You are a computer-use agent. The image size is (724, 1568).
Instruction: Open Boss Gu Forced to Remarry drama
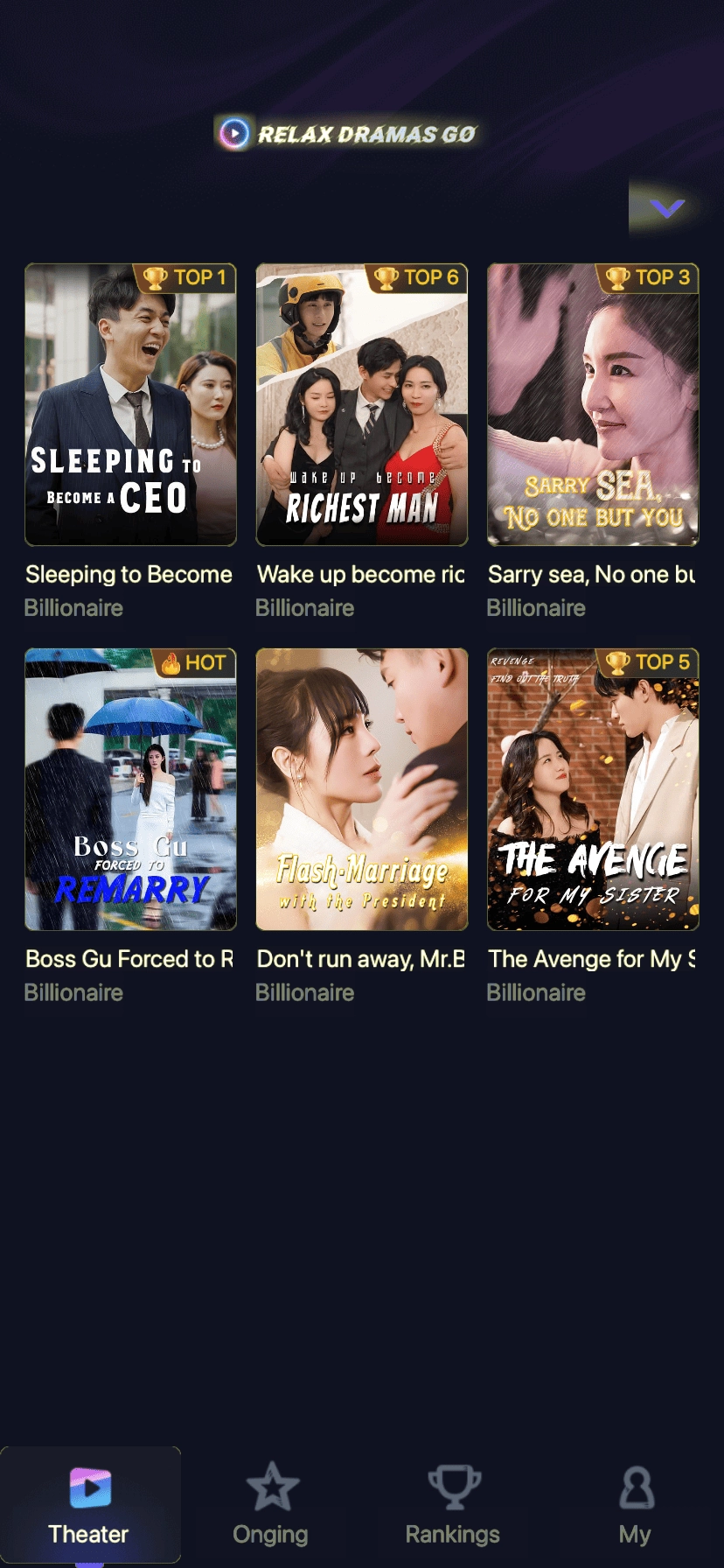click(x=130, y=789)
